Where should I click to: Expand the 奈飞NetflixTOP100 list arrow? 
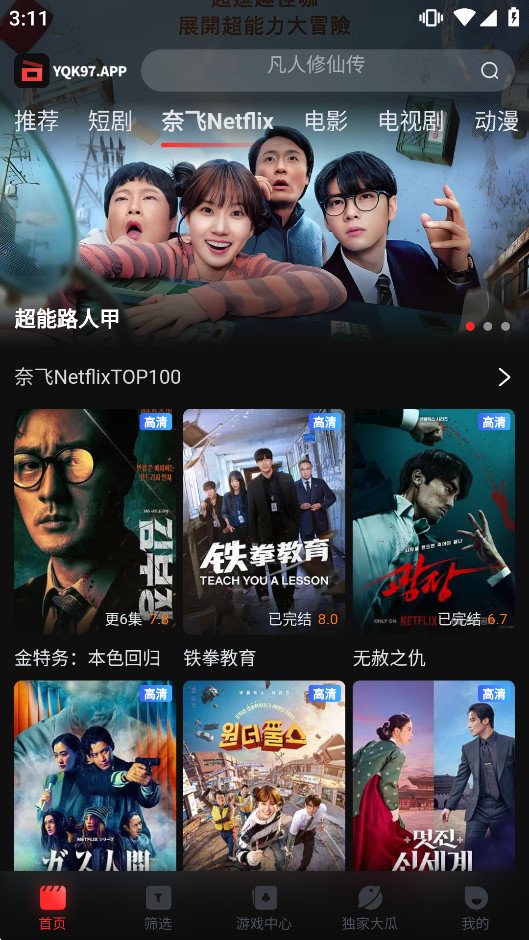click(x=504, y=377)
